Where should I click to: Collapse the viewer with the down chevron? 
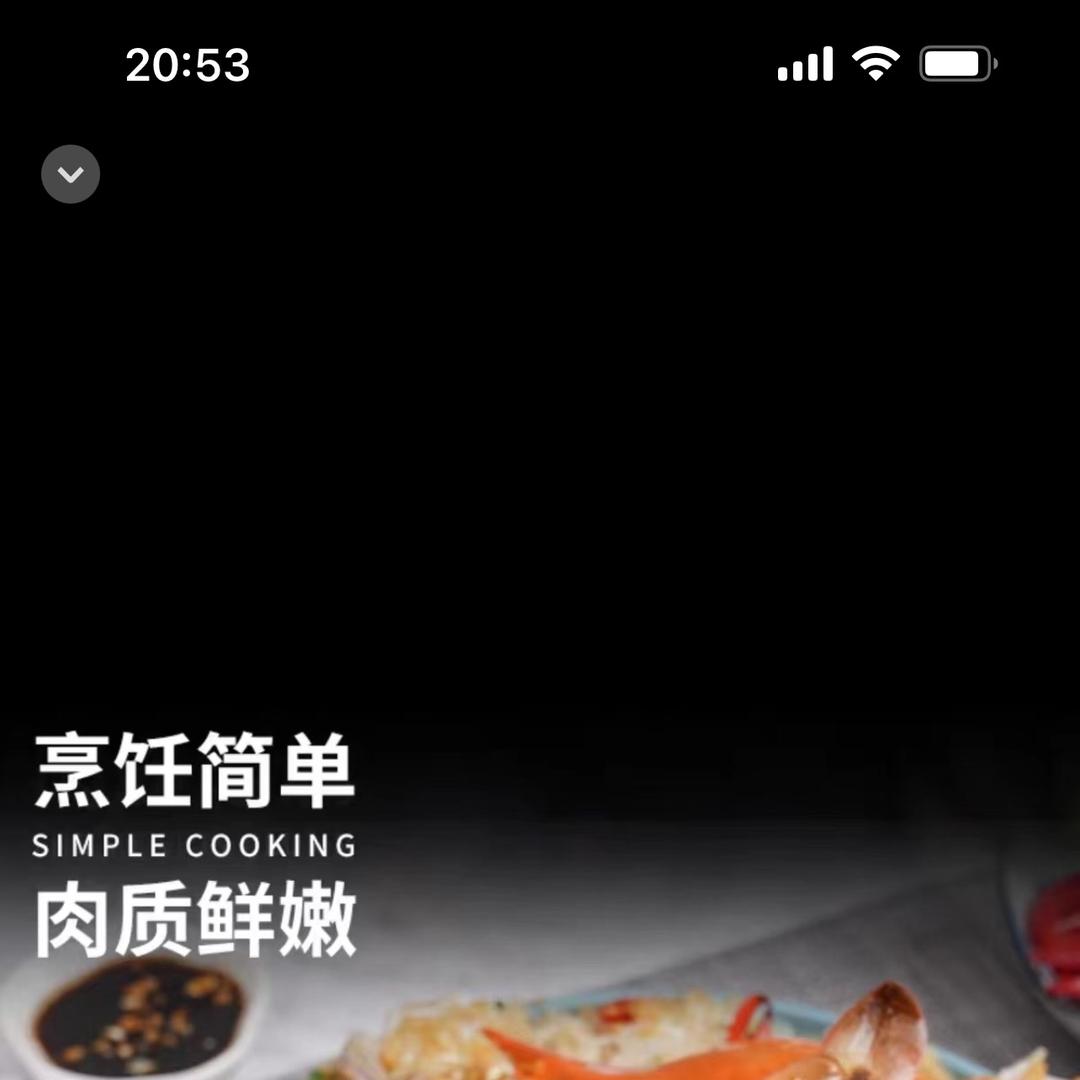[x=70, y=174]
